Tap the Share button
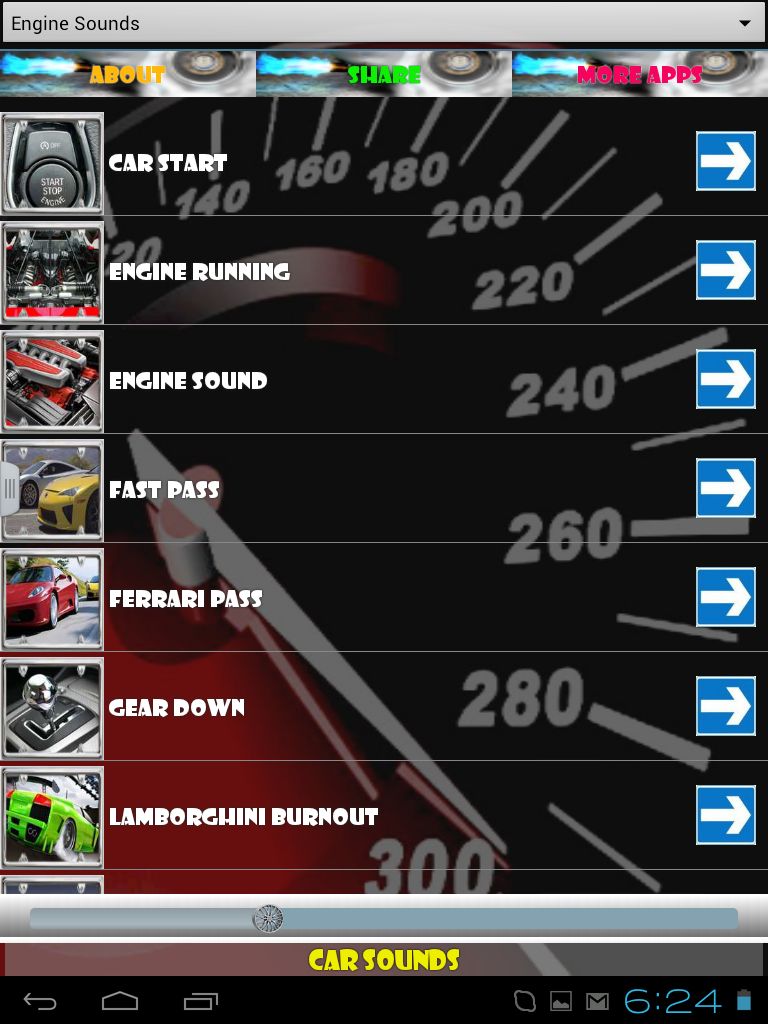The image size is (768, 1024). (x=384, y=74)
